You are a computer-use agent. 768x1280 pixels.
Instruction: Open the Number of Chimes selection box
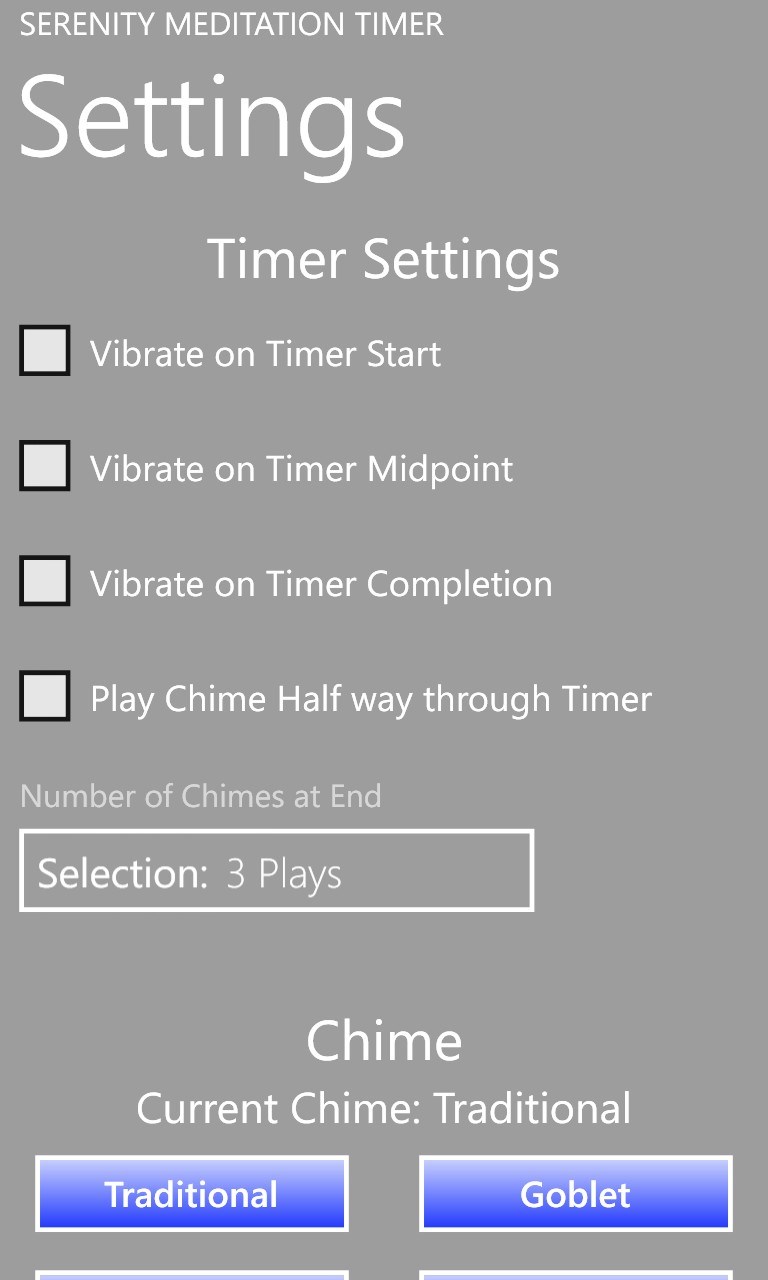(x=276, y=870)
